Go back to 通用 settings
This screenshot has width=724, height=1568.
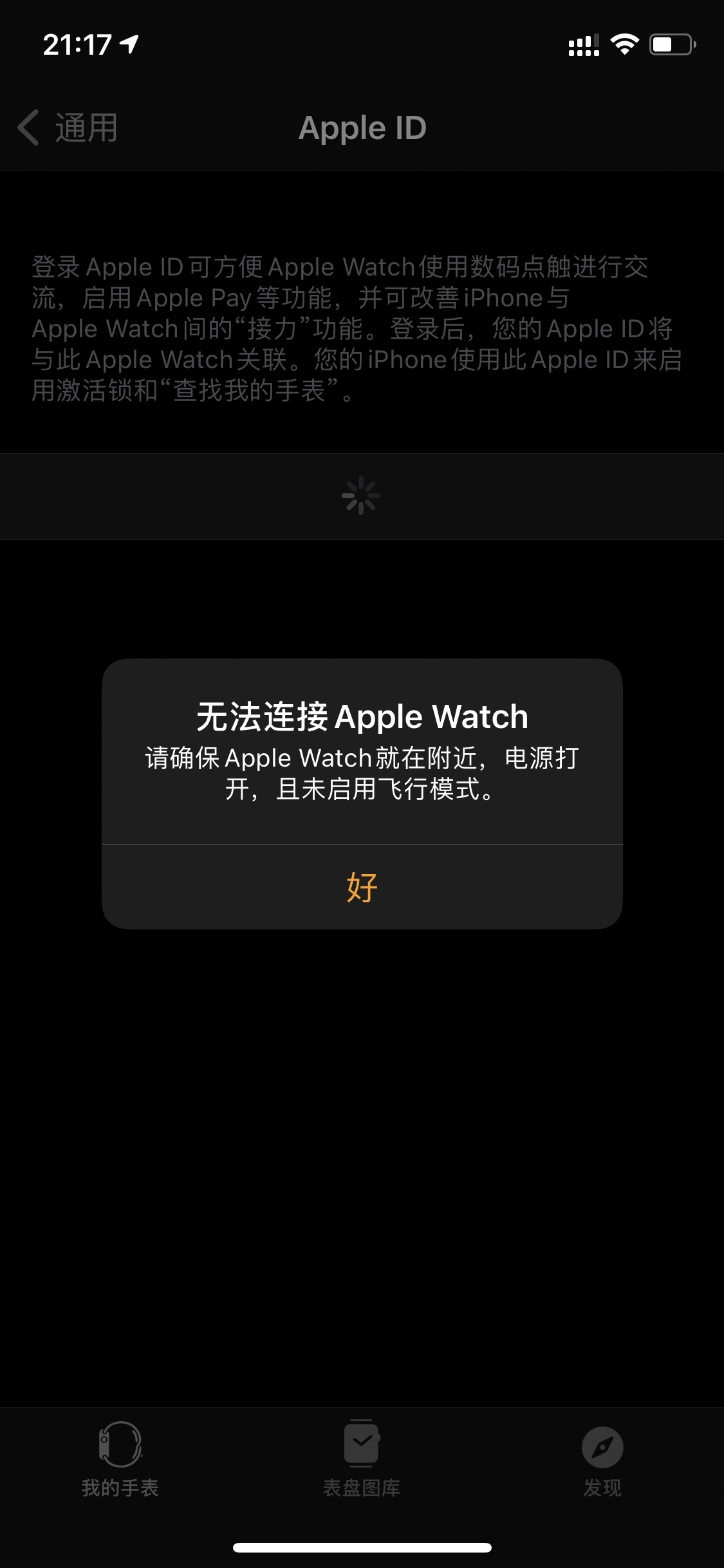[68, 127]
